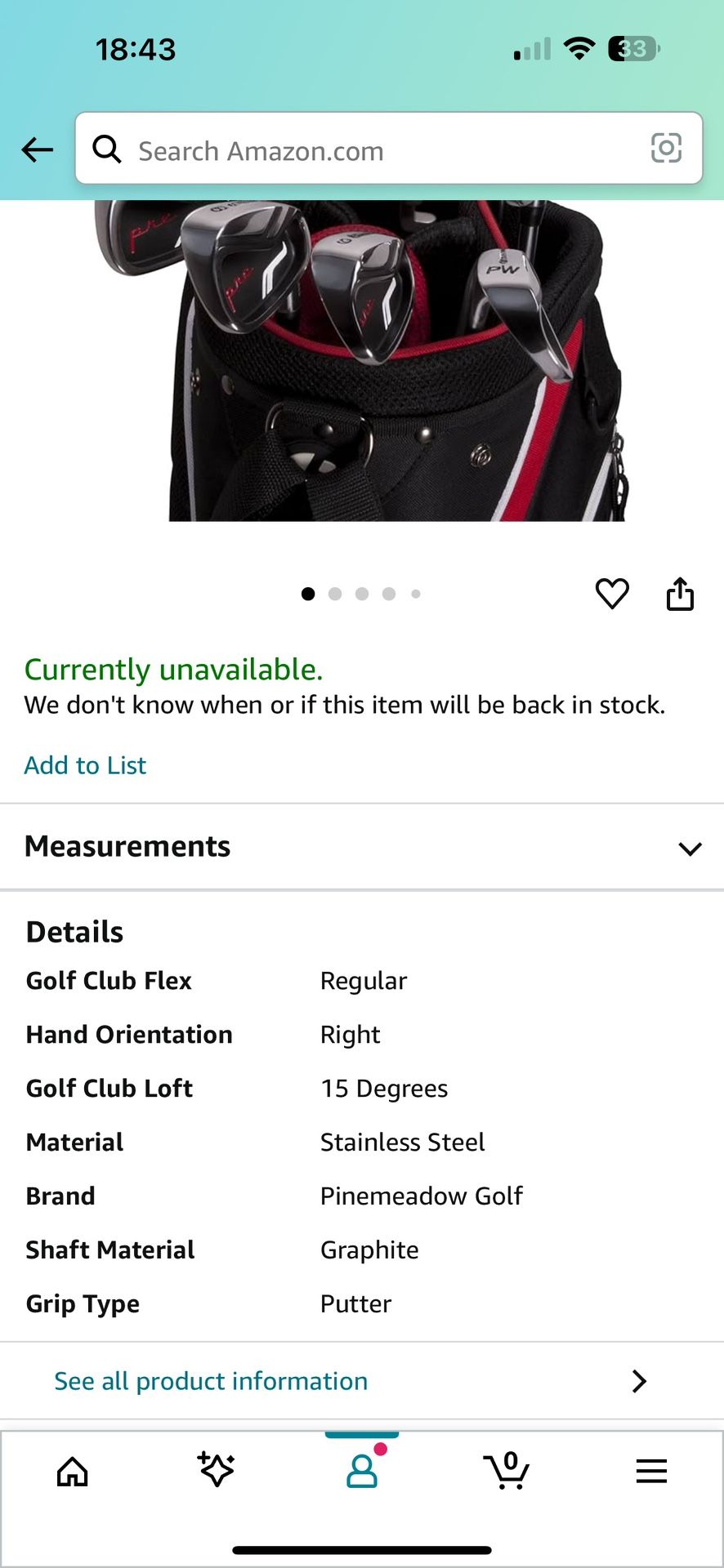724x1568 pixels.
Task: Open the shopping cart
Action: pos(507,1470)
